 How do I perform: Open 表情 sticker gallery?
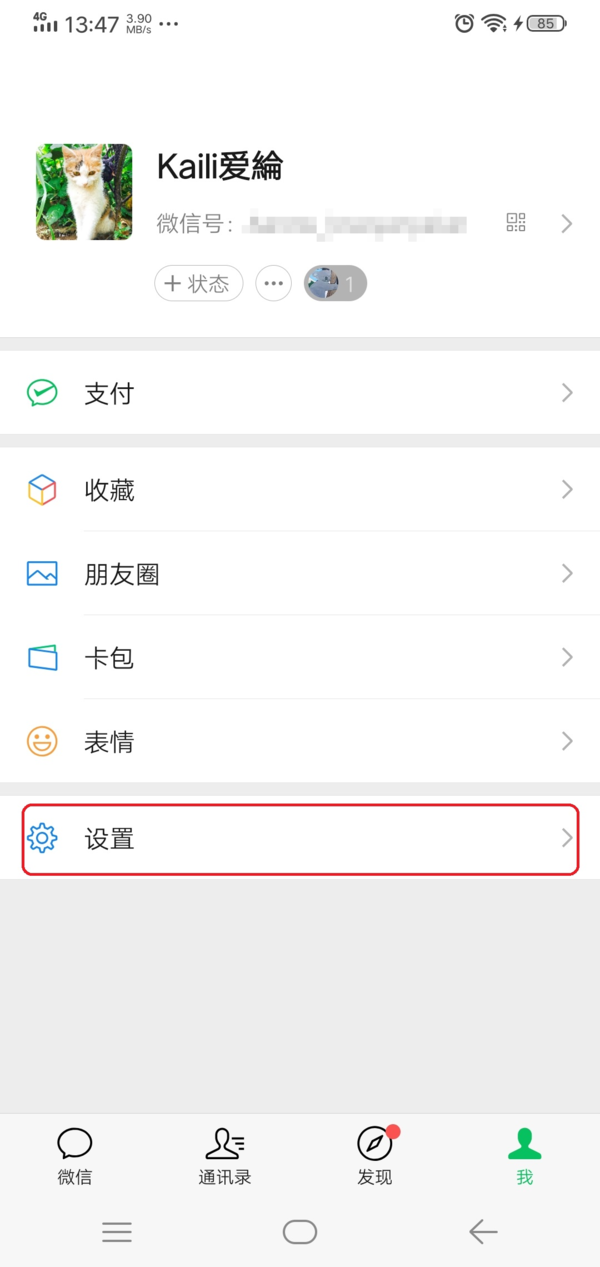click(300, 742)
